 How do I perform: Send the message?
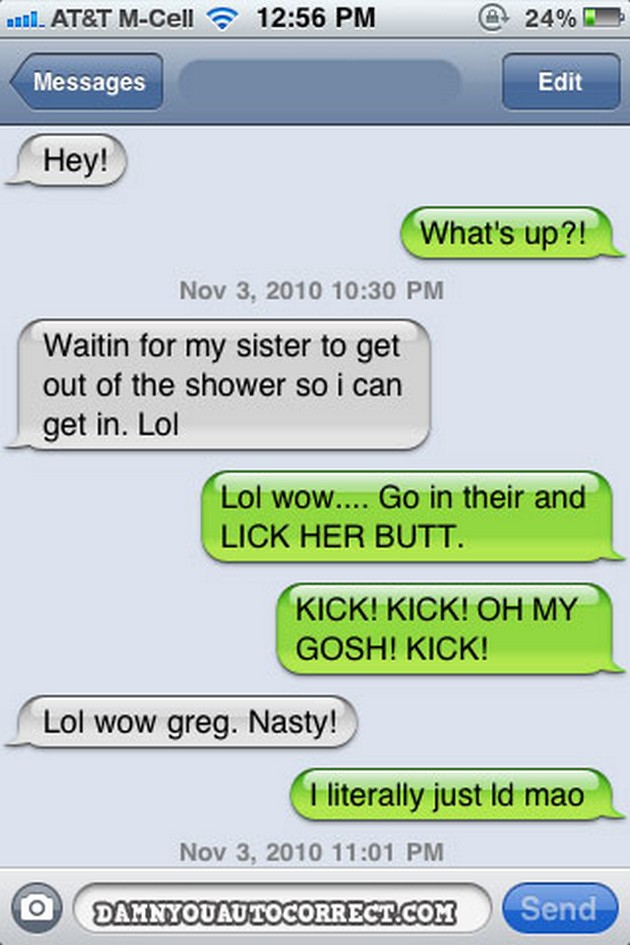tap(558, 908)
